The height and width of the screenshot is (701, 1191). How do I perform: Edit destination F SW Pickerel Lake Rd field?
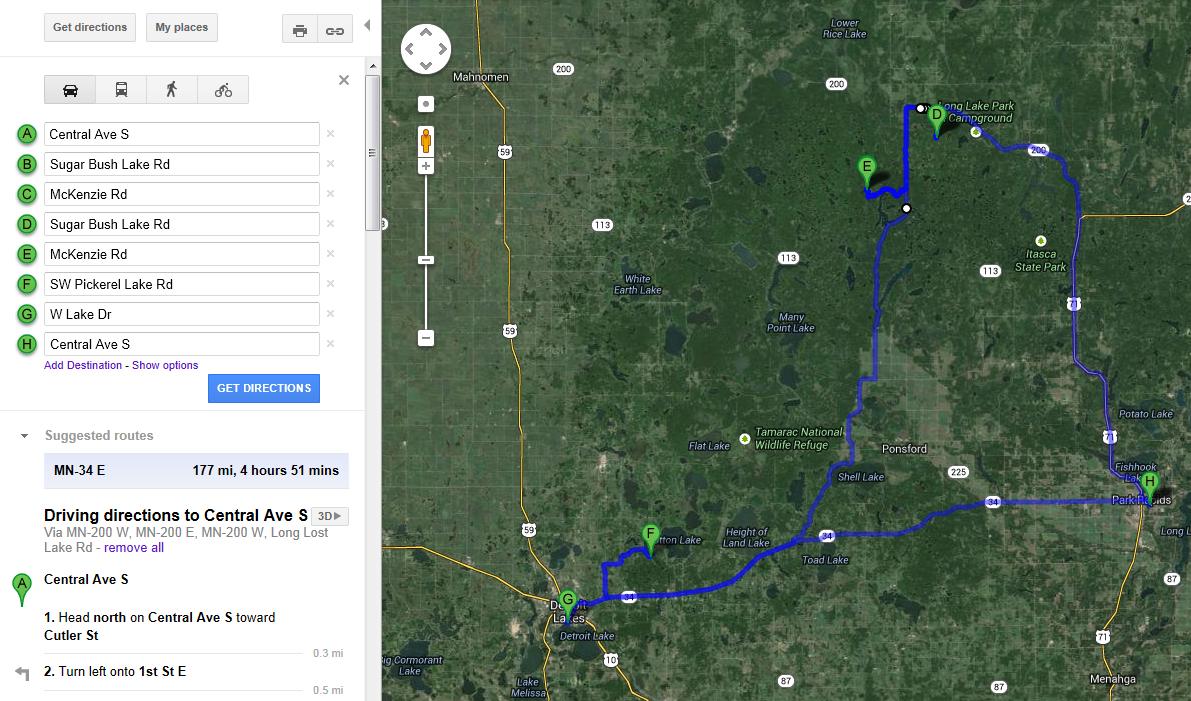pyautogui.click(x=181, y=284)
